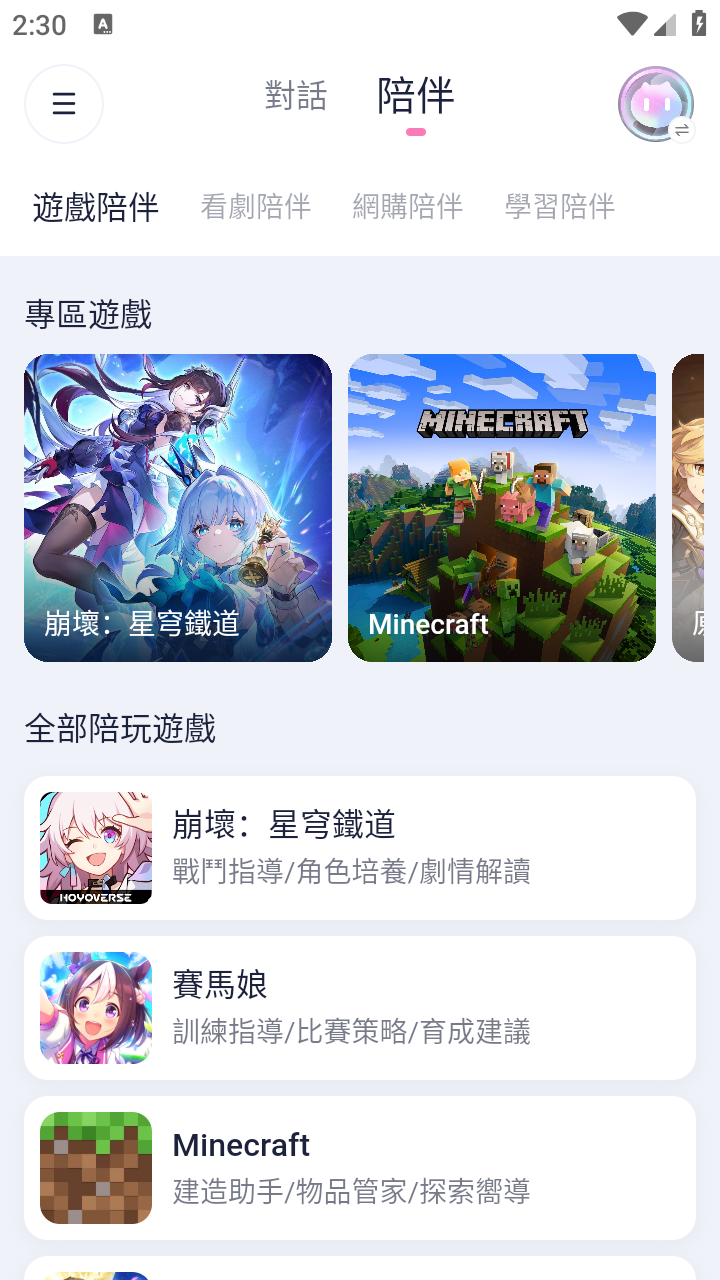Tap the pink indicator under 陪伴
The height and width of the screenshot is (1280, 720).
[416, 132]
